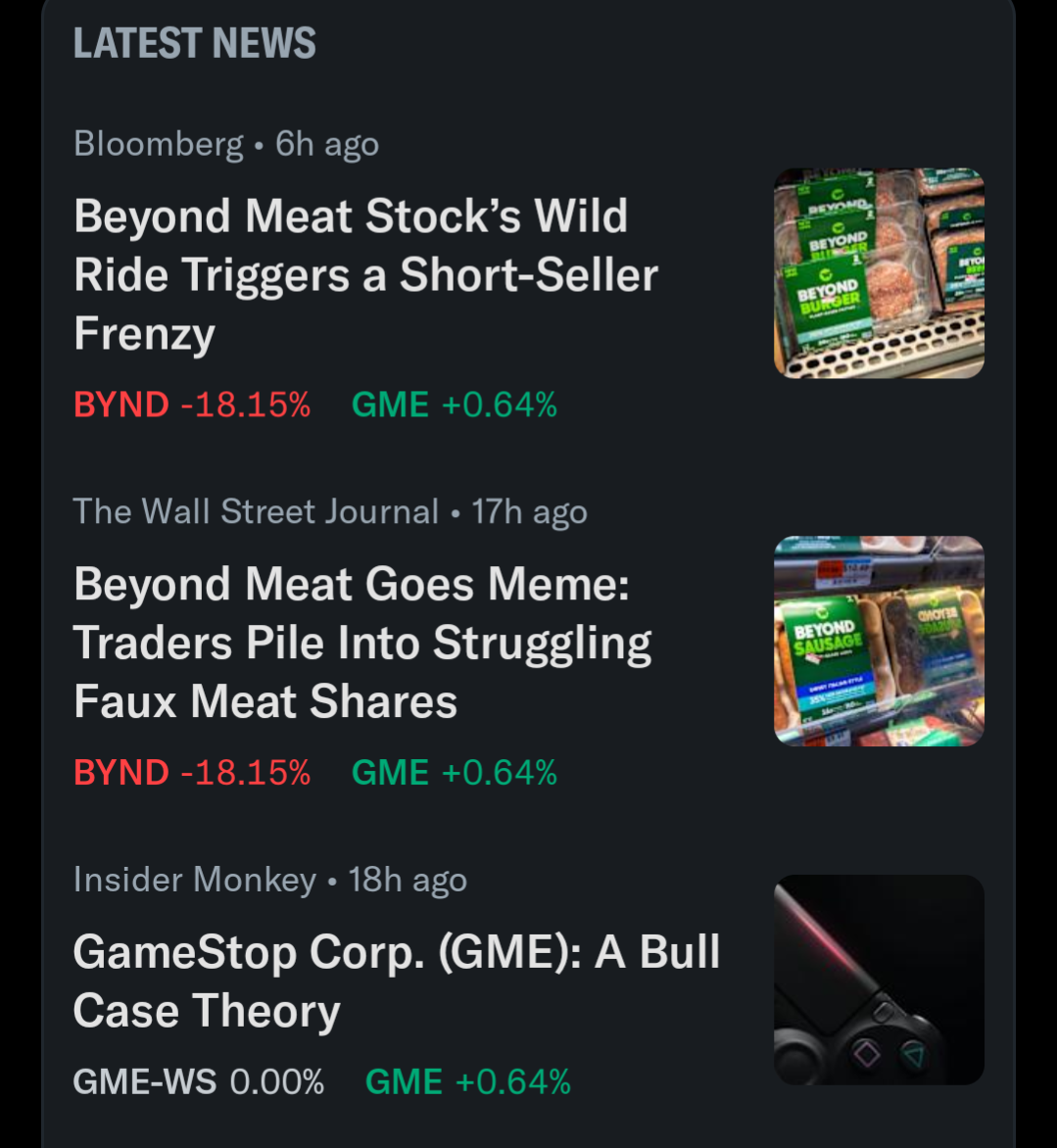View GME ticker under the Insider Monkey article

(x=467, y=1082)
